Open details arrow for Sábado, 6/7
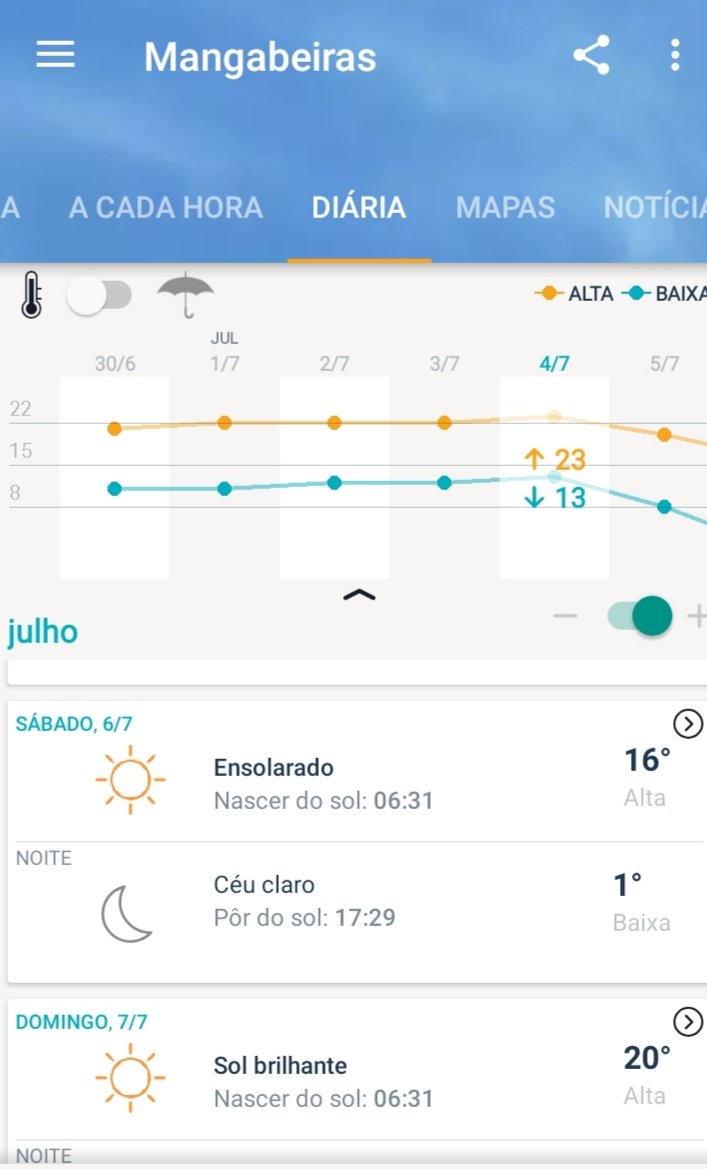The image size is (707, 1169). [688, 723]
